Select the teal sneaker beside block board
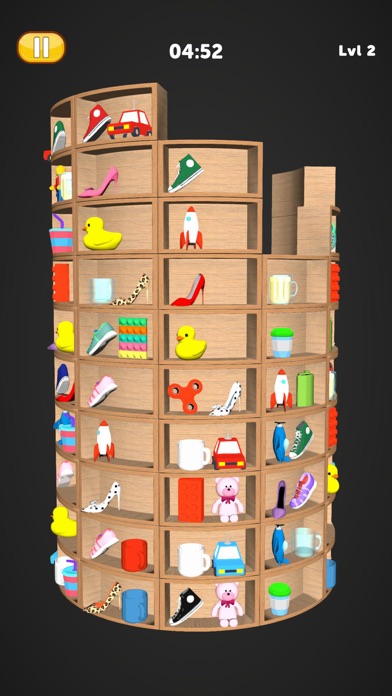This screenshot has height=696, width=392. click(102, 338)
